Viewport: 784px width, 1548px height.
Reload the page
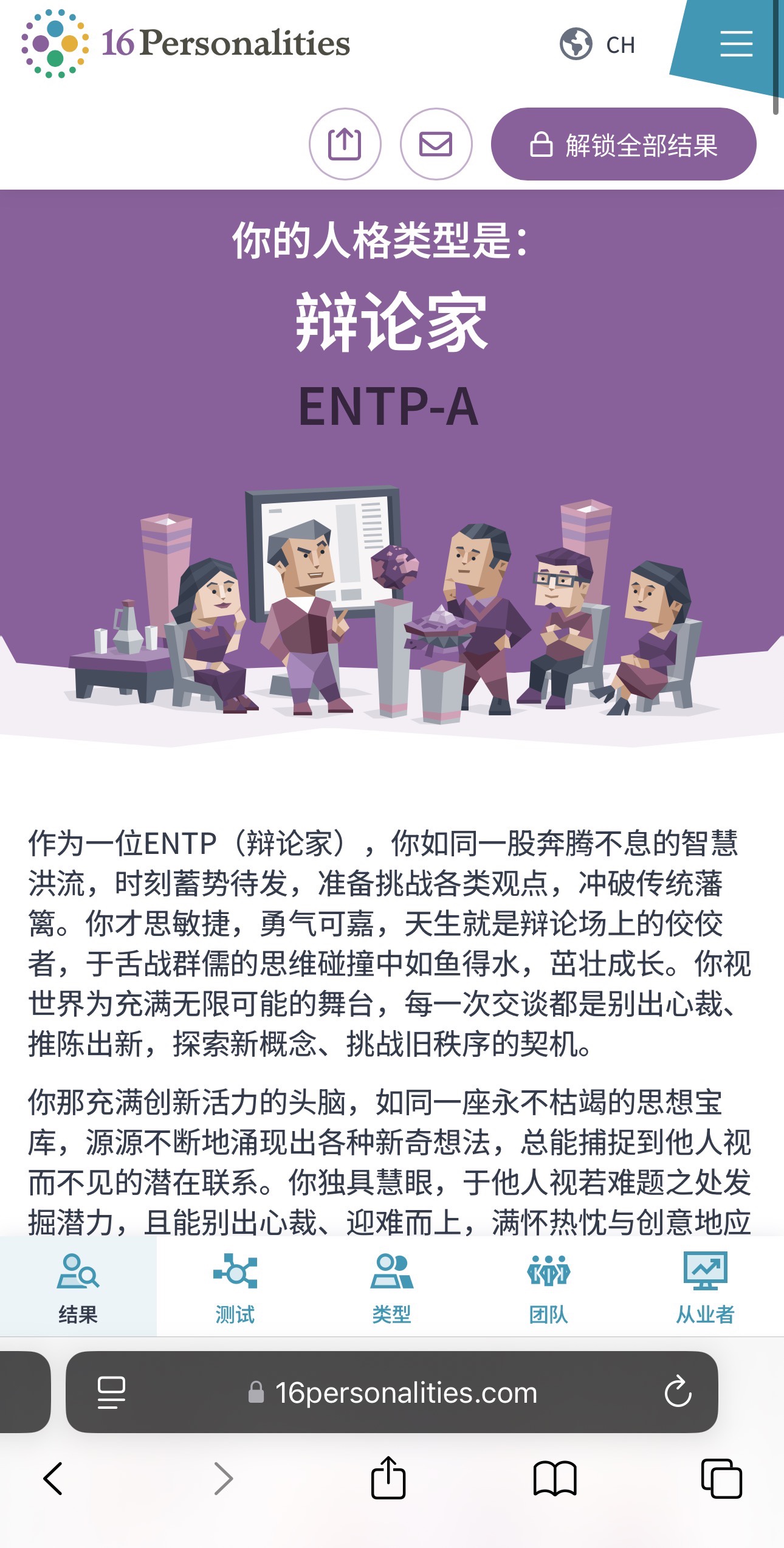678,1392
